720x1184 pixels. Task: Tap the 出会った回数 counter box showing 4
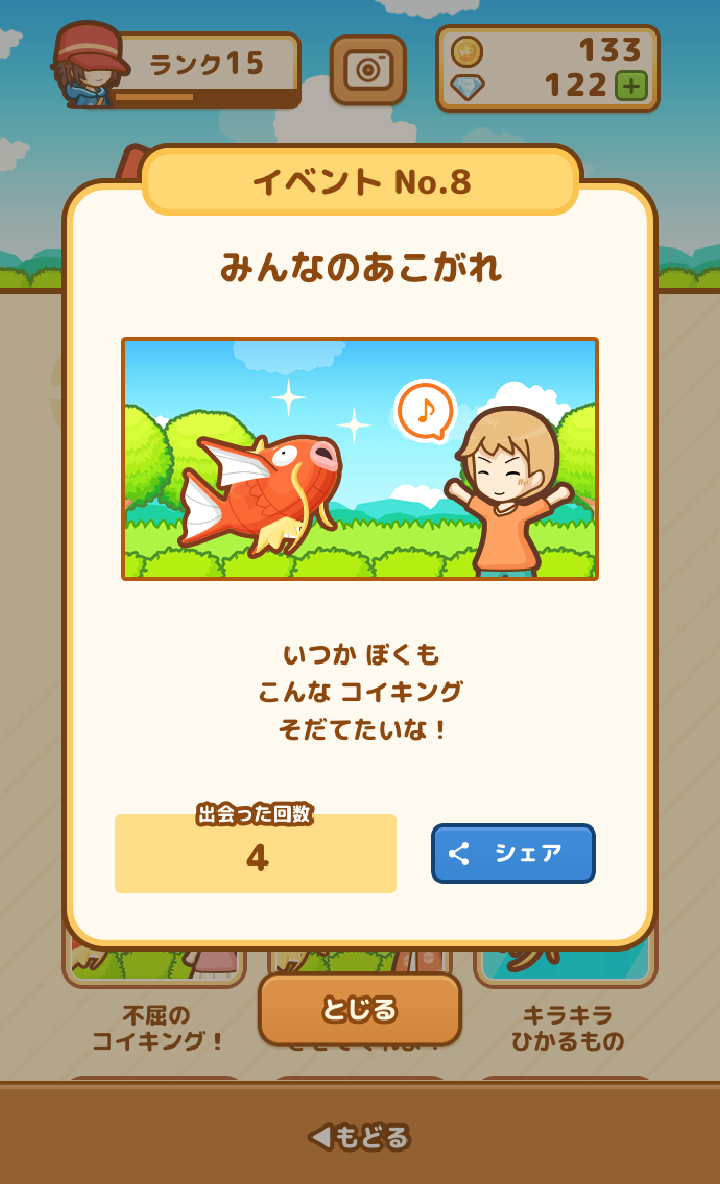point(255,856)
